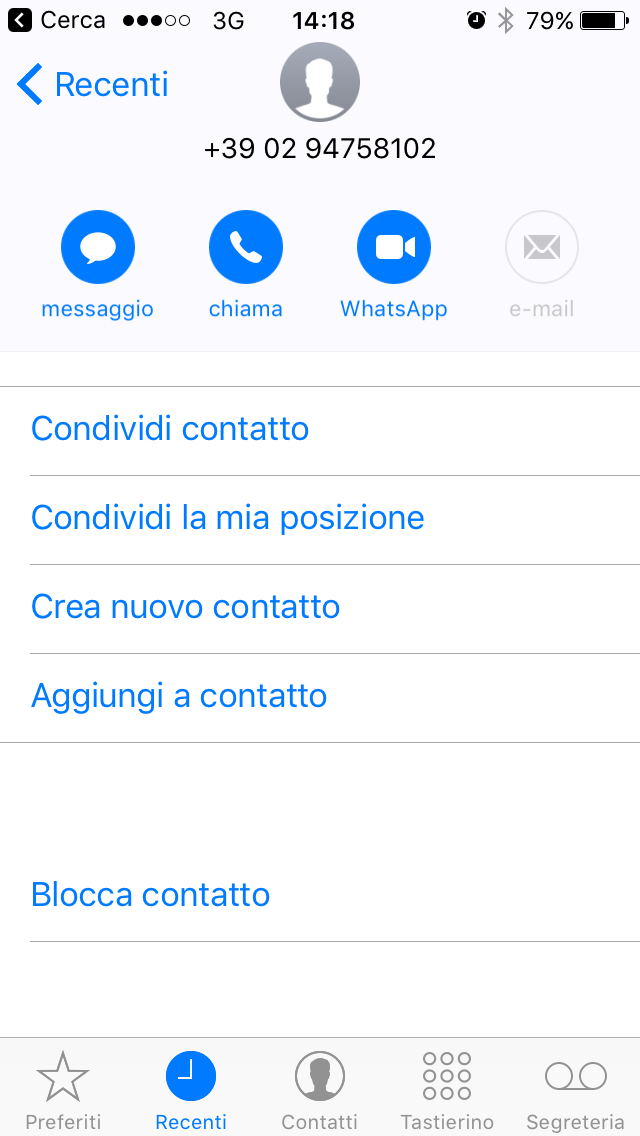
Task: Open Crea nuovo contatto
Action: click(320, 609)
